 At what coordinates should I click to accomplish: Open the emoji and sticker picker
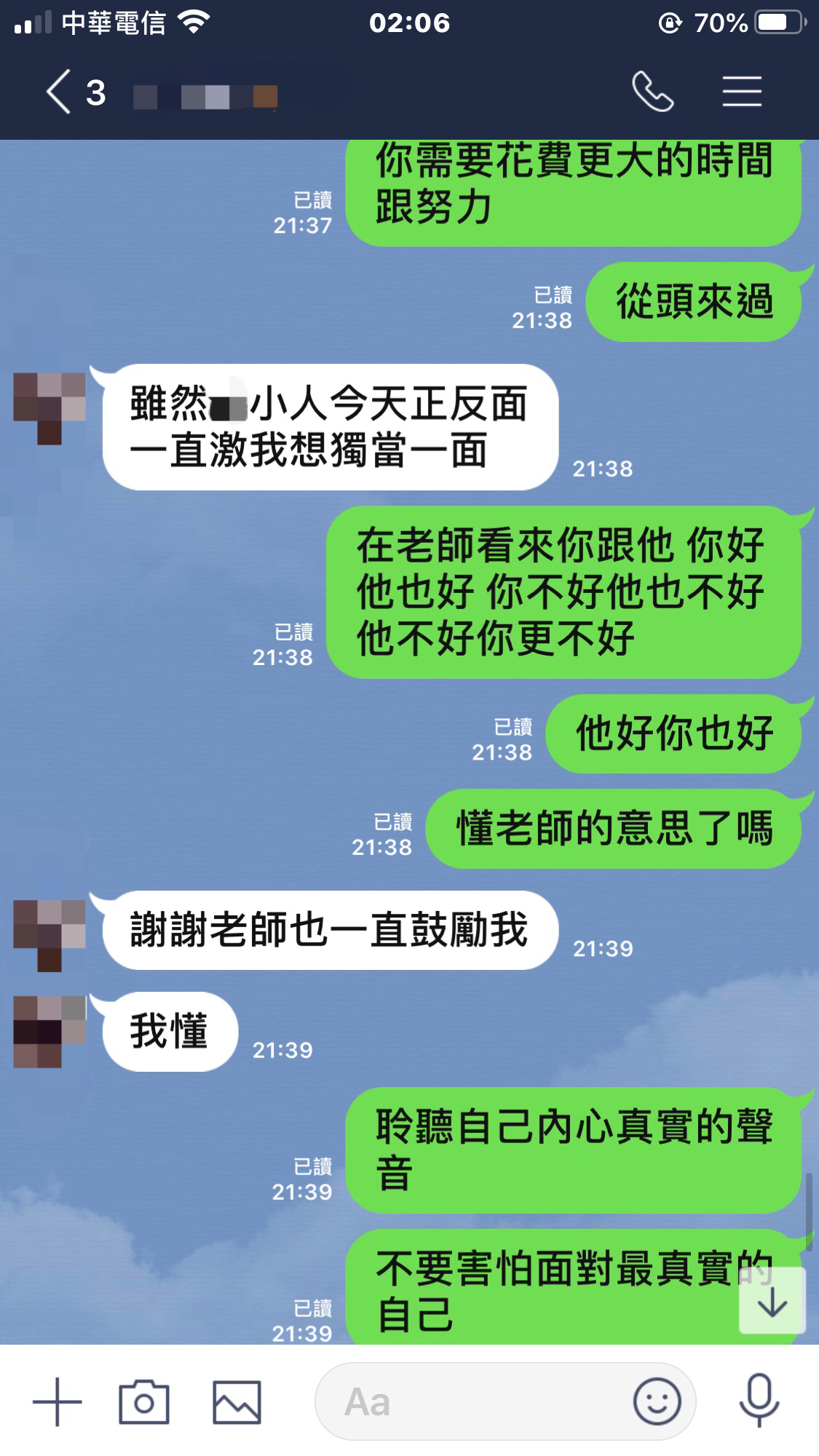[657, 1401]
